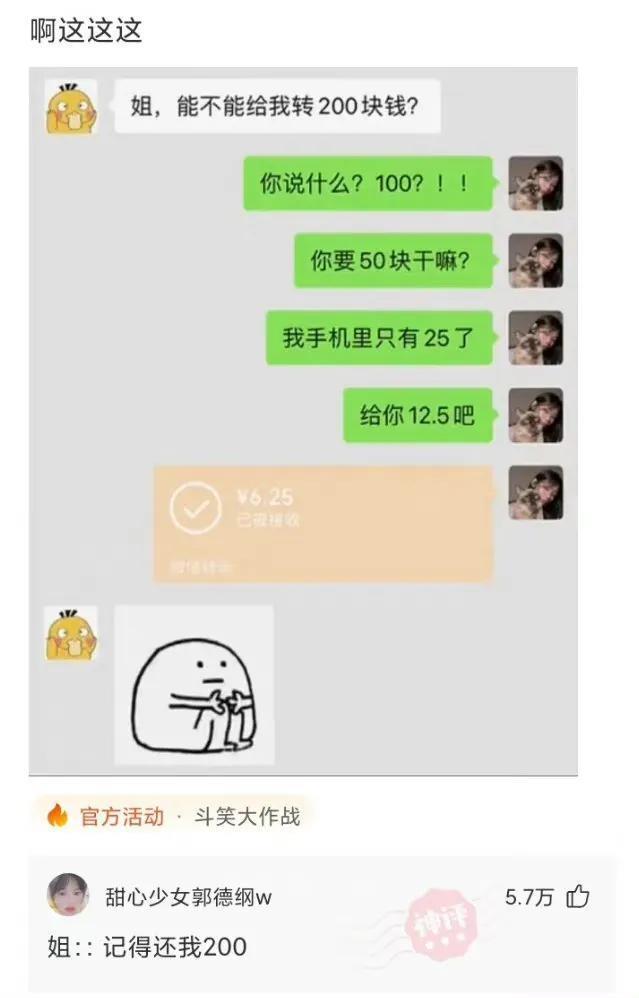Open the posted chat screenshot image
This screenshot has width=639, height=998.
(303, 420)
